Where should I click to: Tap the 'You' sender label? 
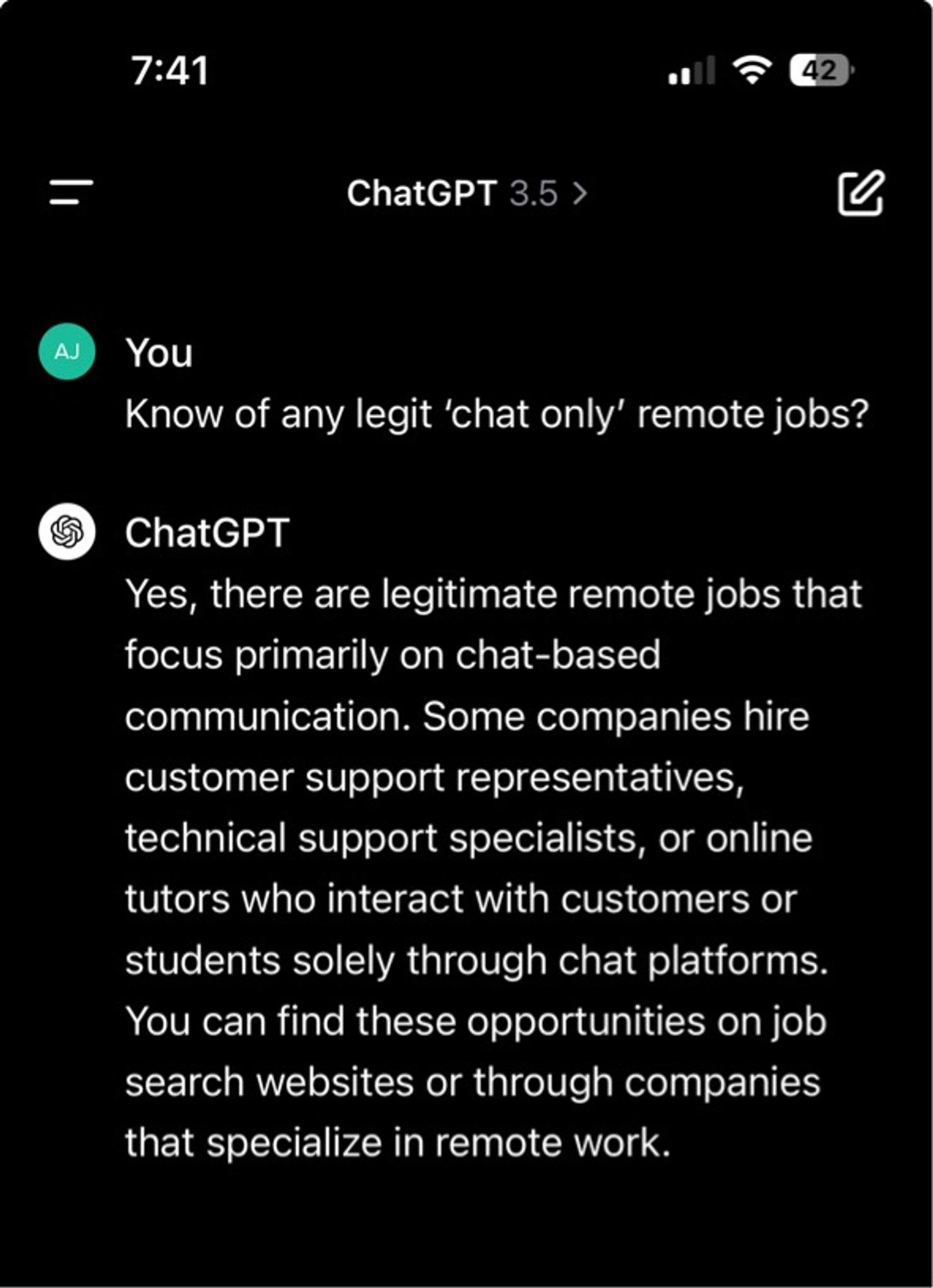point(159,353)
